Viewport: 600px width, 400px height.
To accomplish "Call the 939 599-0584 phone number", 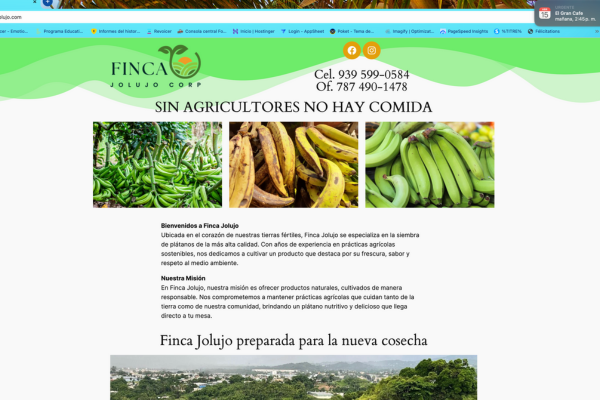I will pos(361,75).
